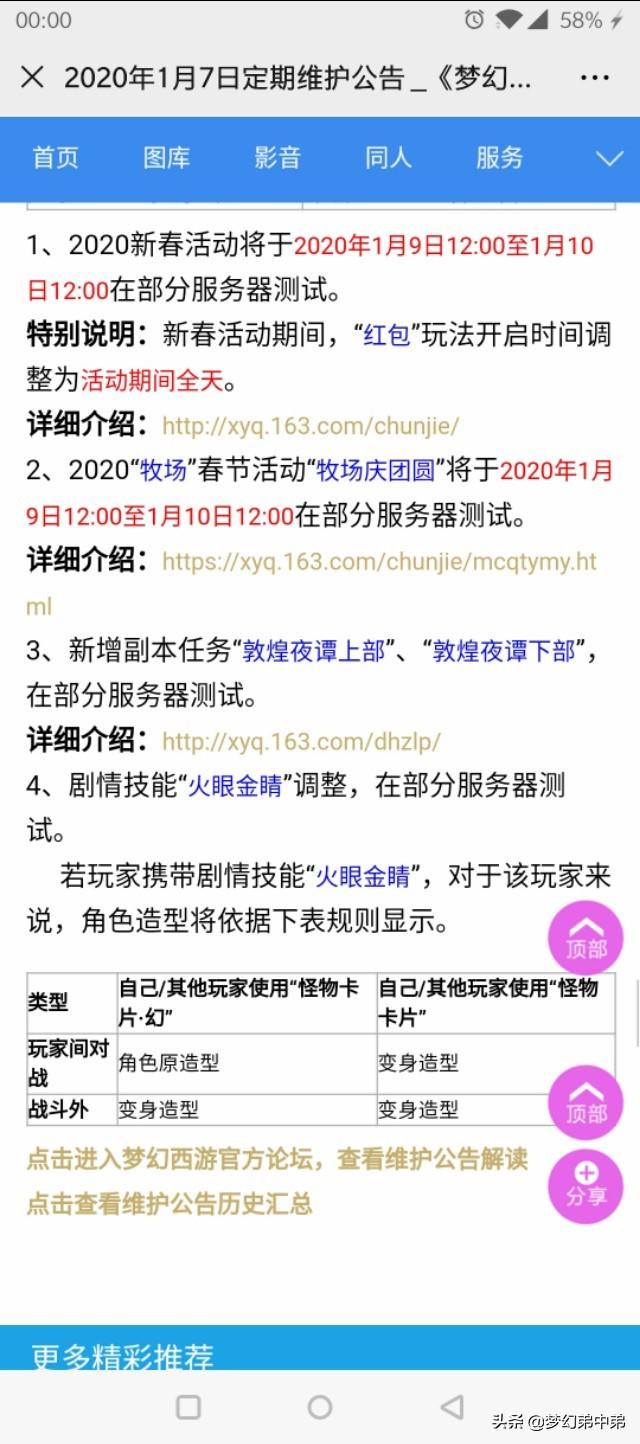Close the web page with X
The image size is (640, 1444).
tap(33, 77)
